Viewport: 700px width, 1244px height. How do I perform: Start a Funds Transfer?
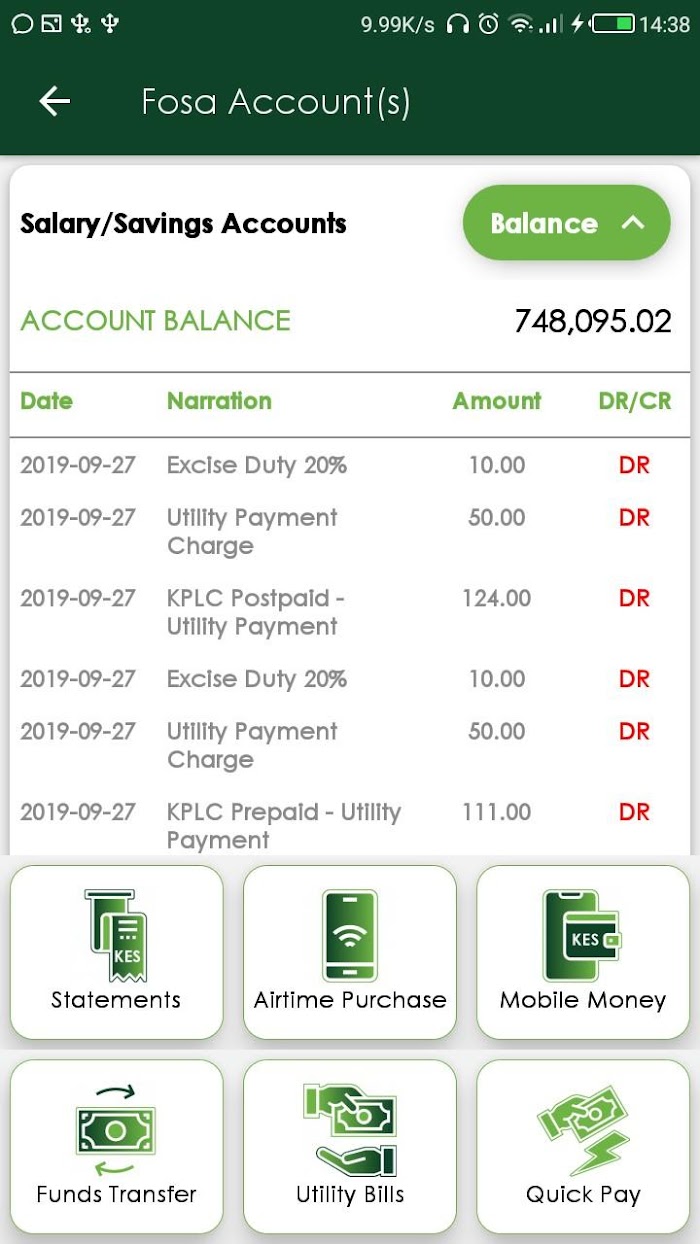(117, 1146)
